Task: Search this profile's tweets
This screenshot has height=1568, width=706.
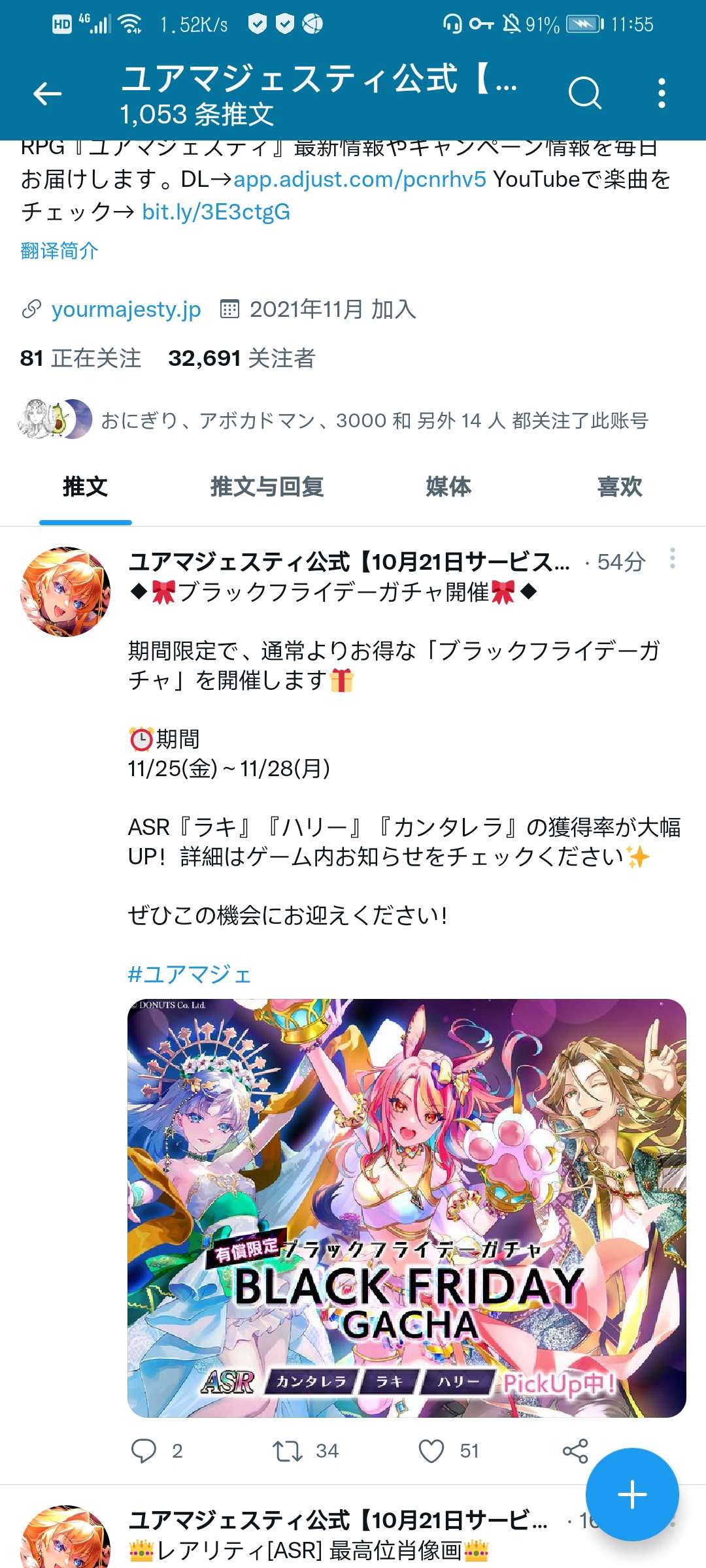Action: coord(584,93)
